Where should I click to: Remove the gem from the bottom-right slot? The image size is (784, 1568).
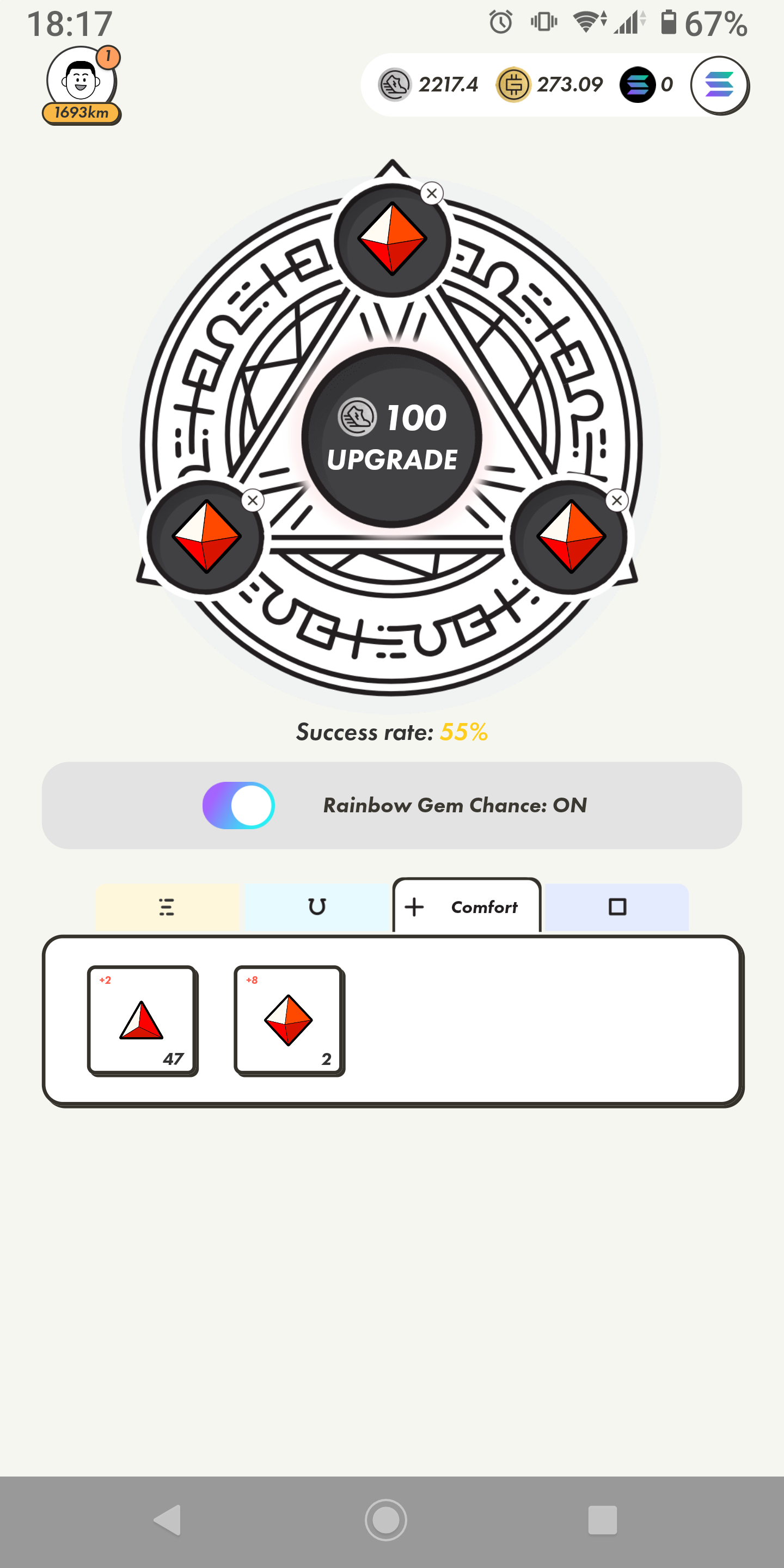pos(617,500)
